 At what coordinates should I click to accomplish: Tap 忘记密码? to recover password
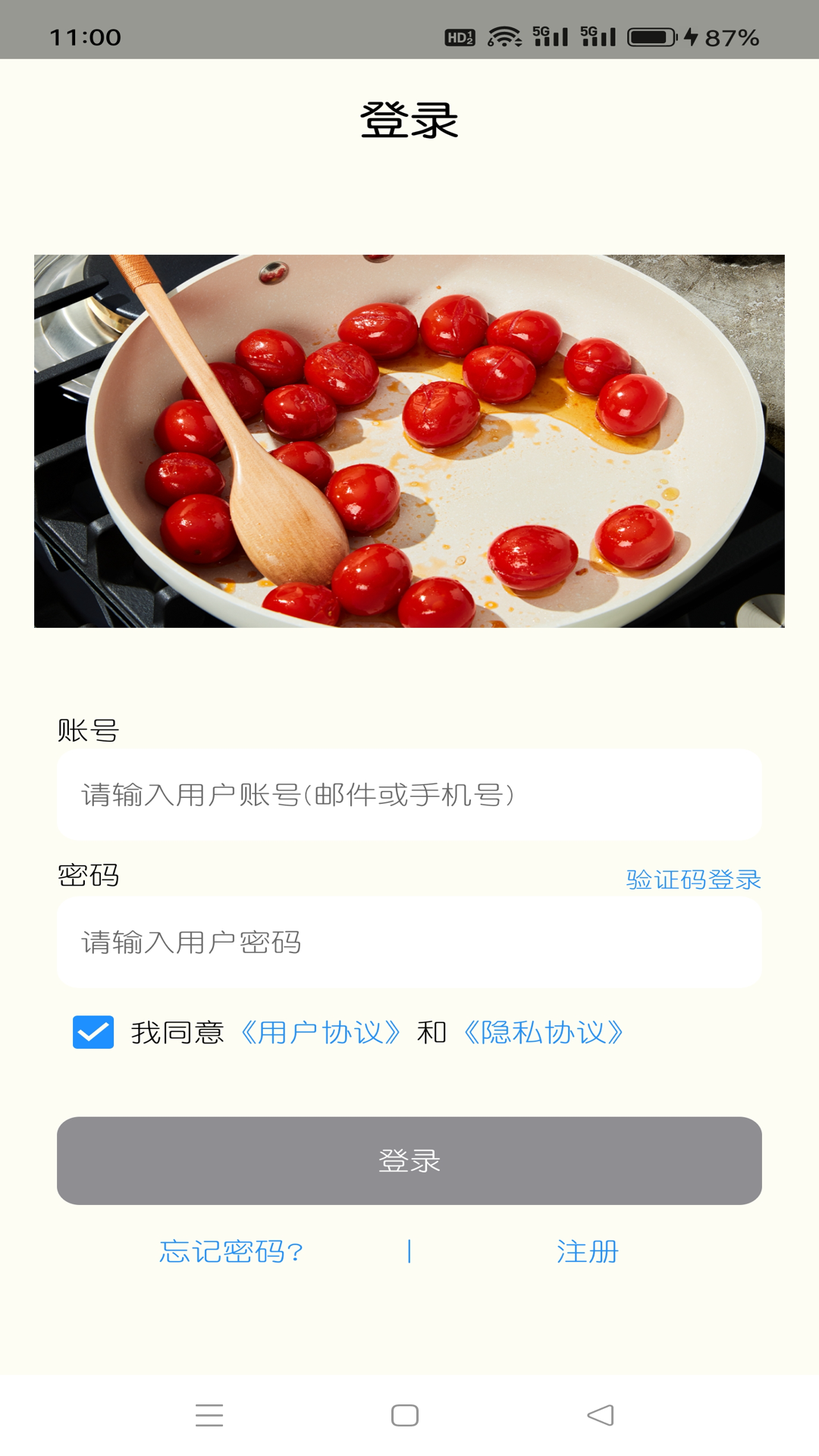[230, 1251]
